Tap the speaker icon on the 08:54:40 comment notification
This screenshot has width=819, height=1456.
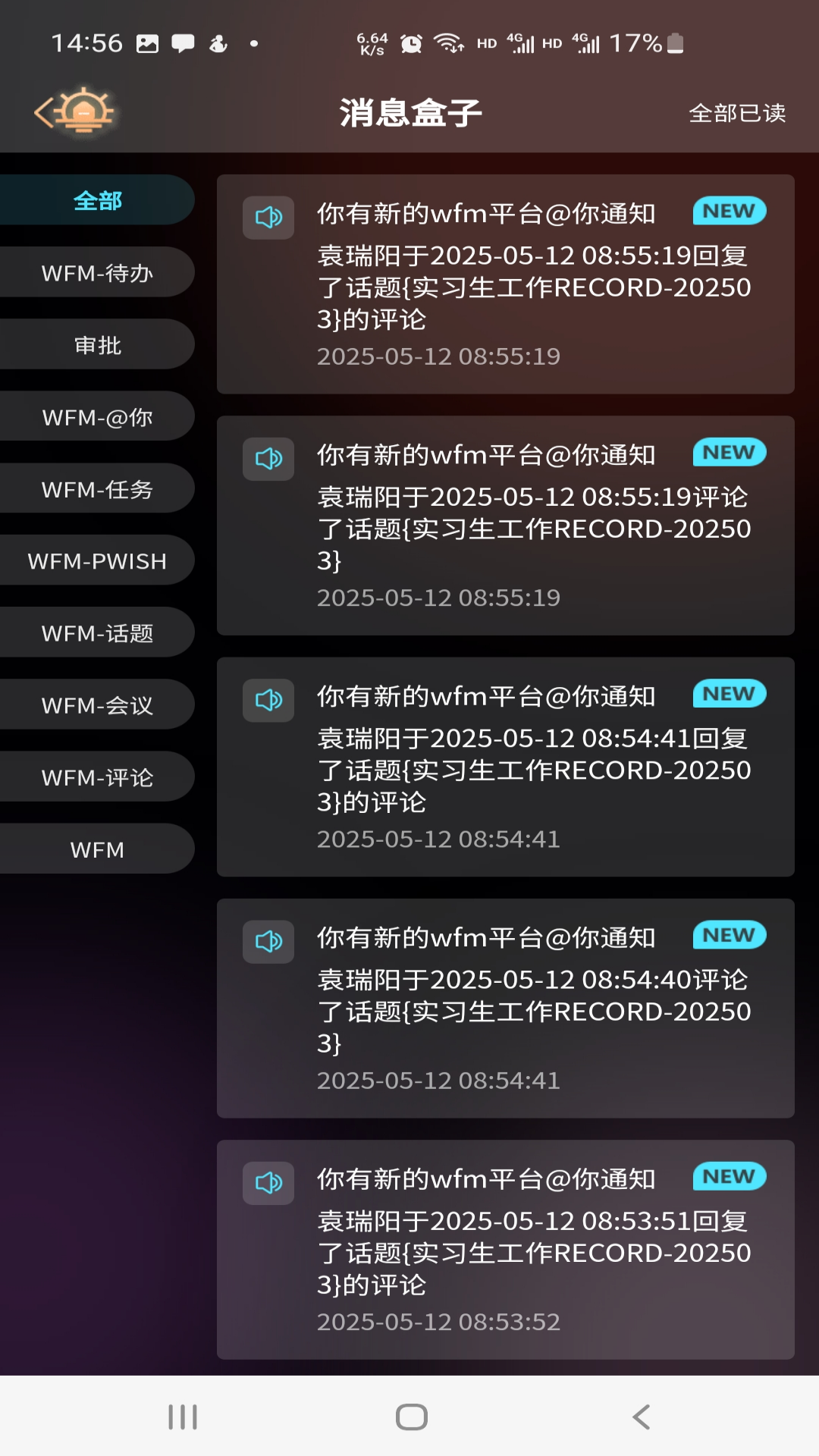click(x=268, y=941)
